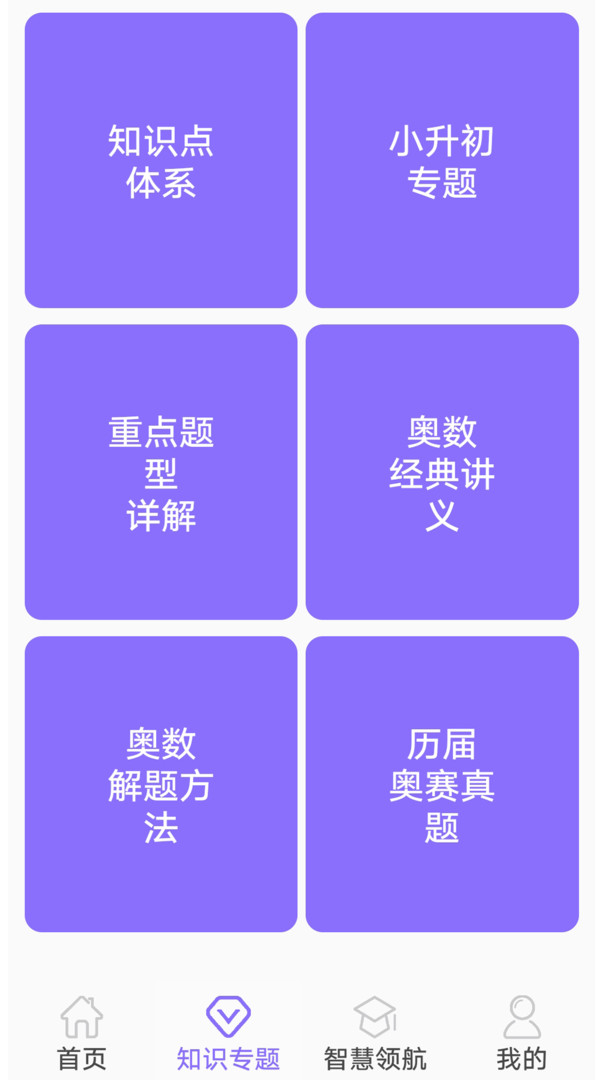Go to the 首页 tab

pyautogui.click(x=82, y=1032)
